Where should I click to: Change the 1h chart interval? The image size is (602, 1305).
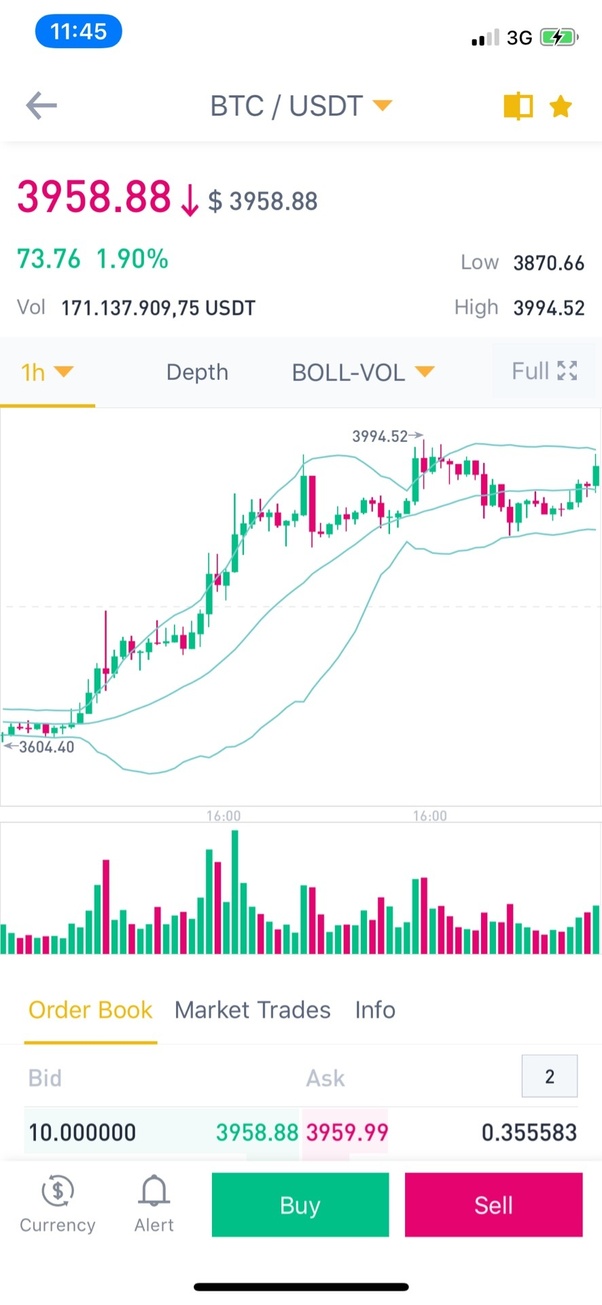(47, 372)
